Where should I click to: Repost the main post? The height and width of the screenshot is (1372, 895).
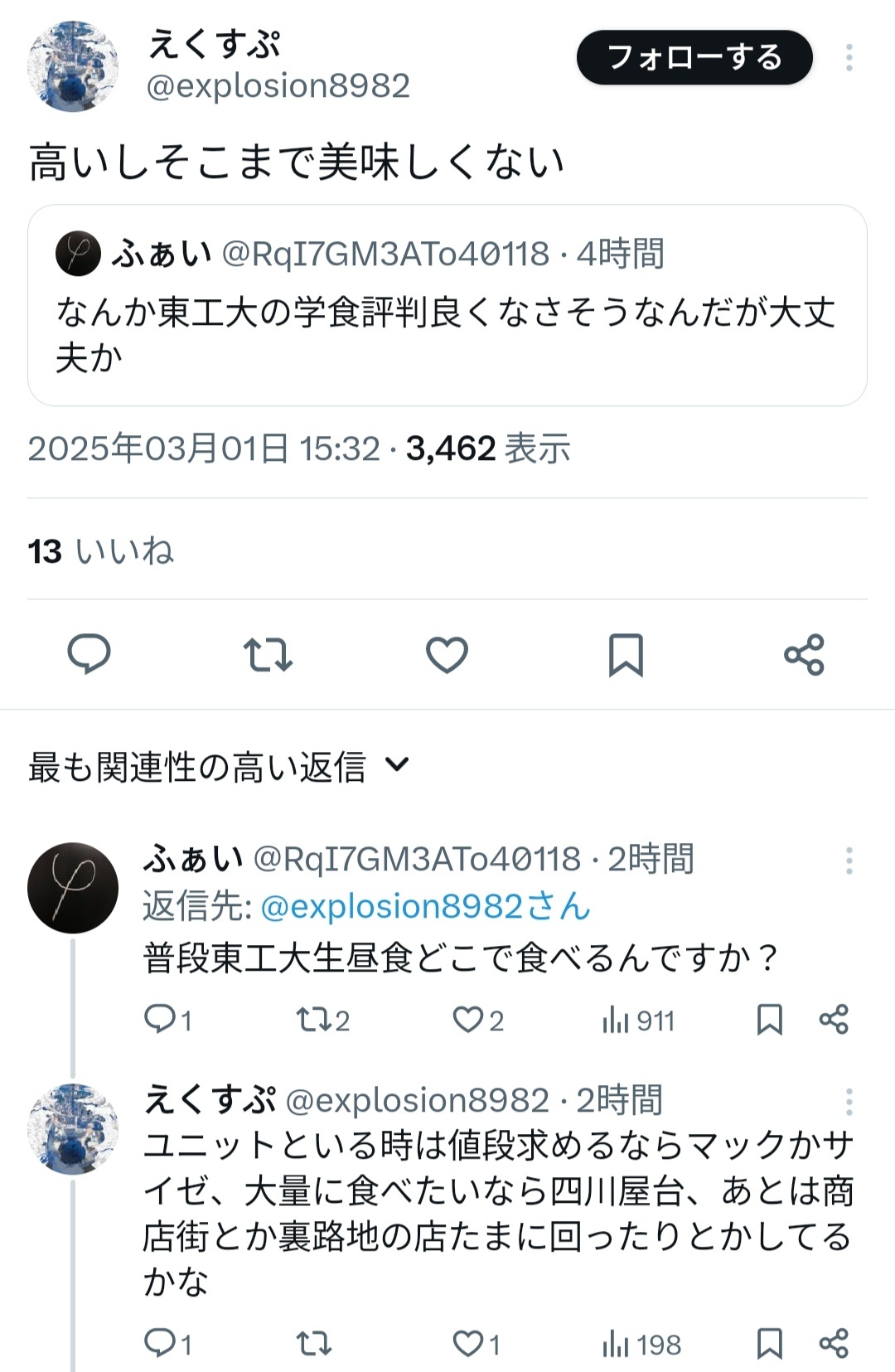[x=268, y=654]
